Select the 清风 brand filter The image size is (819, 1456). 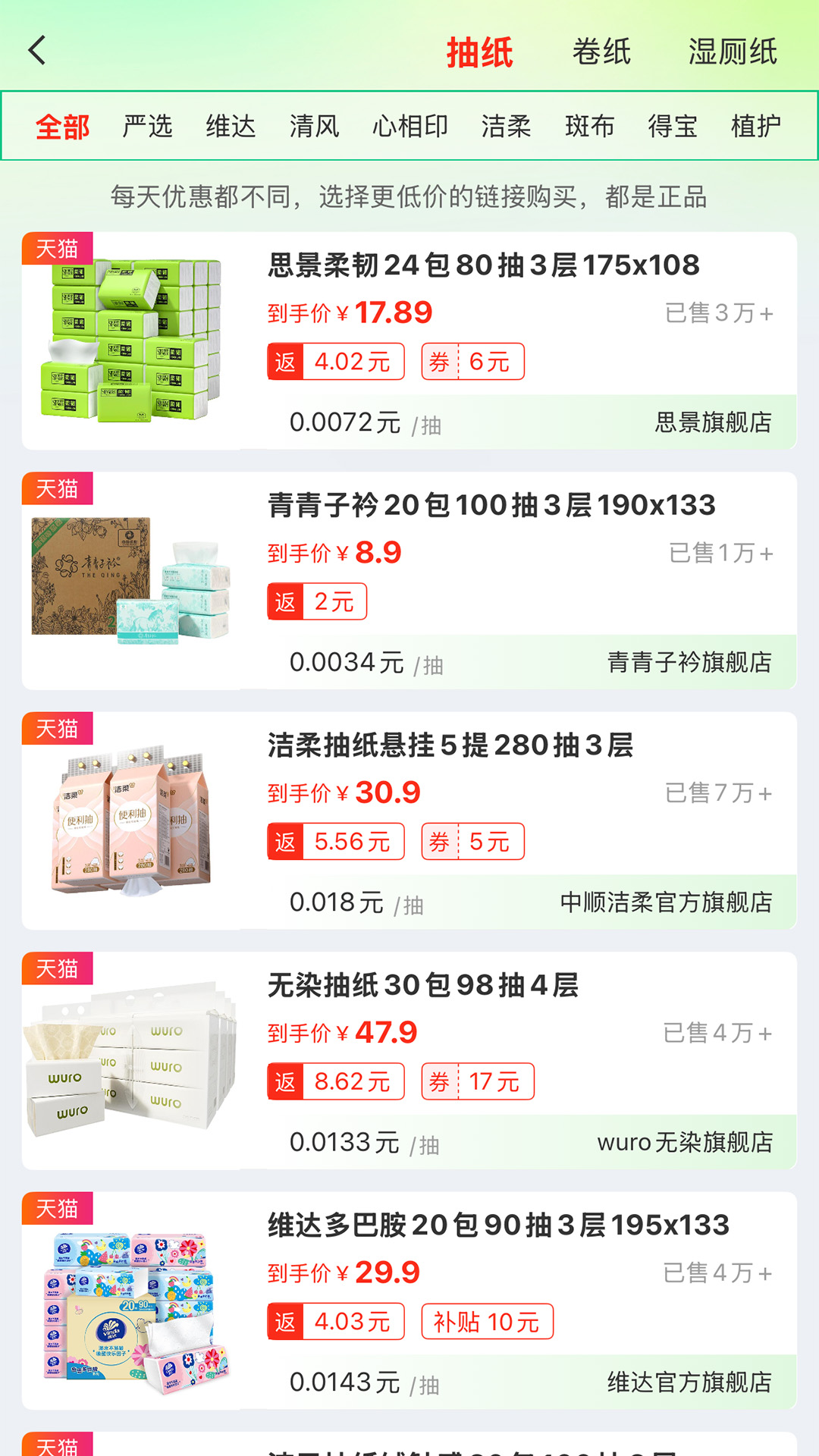(x=315, y=127)
